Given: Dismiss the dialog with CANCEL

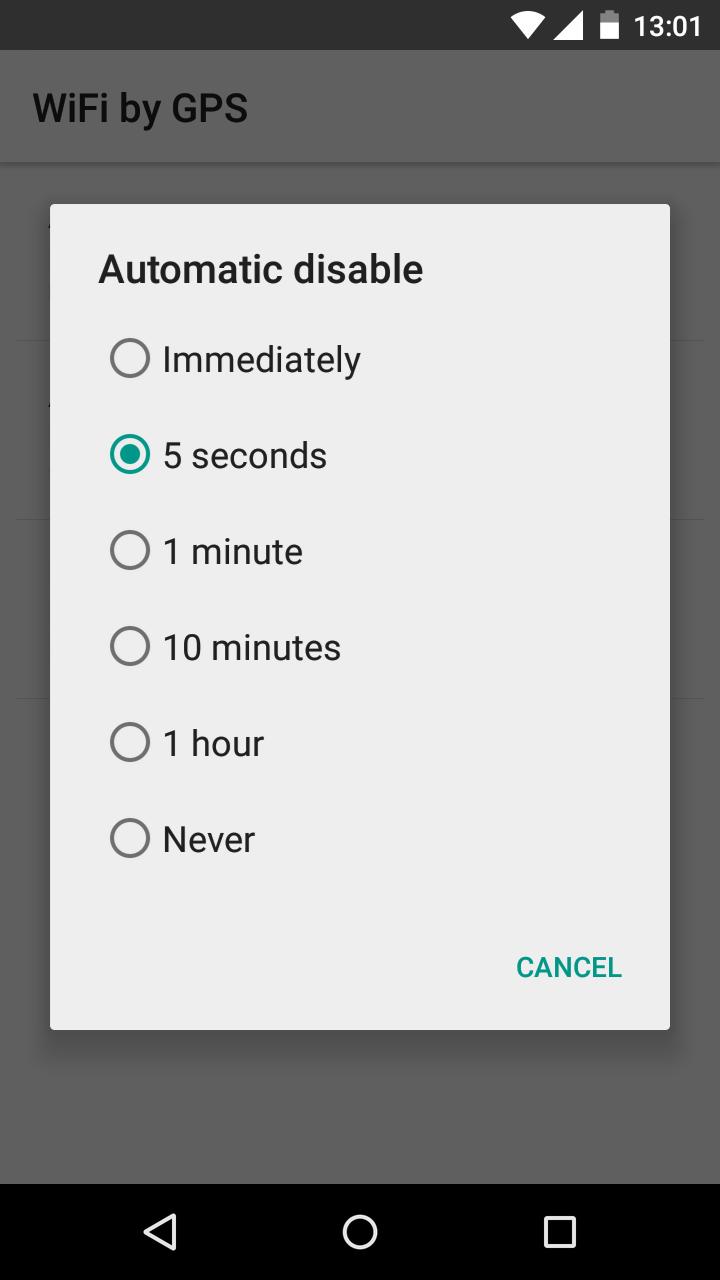Looking at the screenshot, I should (x=568, y=967).
